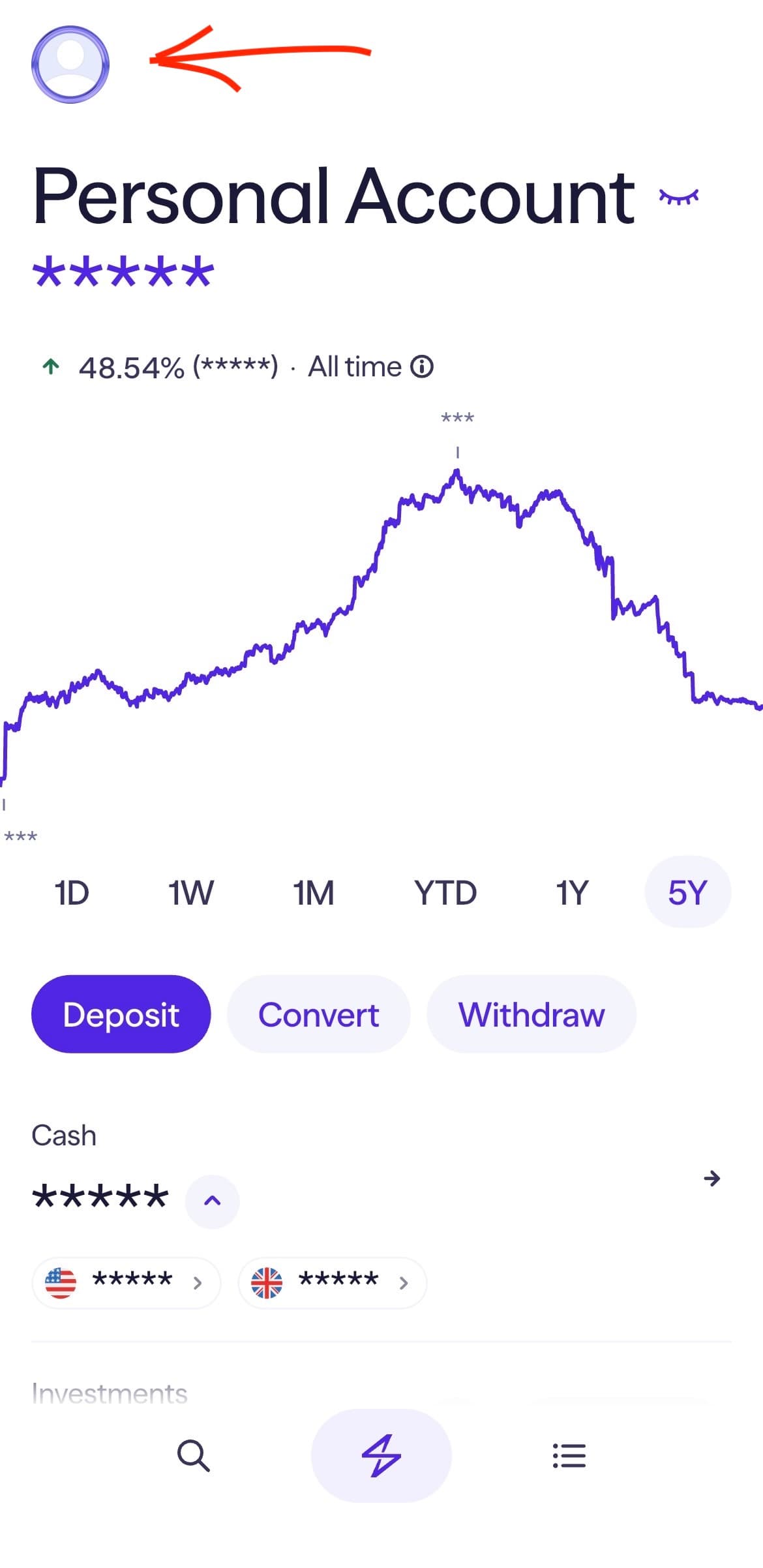The height and width of the screenshot is (1568, 763).
Task: Collapse the Cash currency breakdown
Action: pos(213,1201)
